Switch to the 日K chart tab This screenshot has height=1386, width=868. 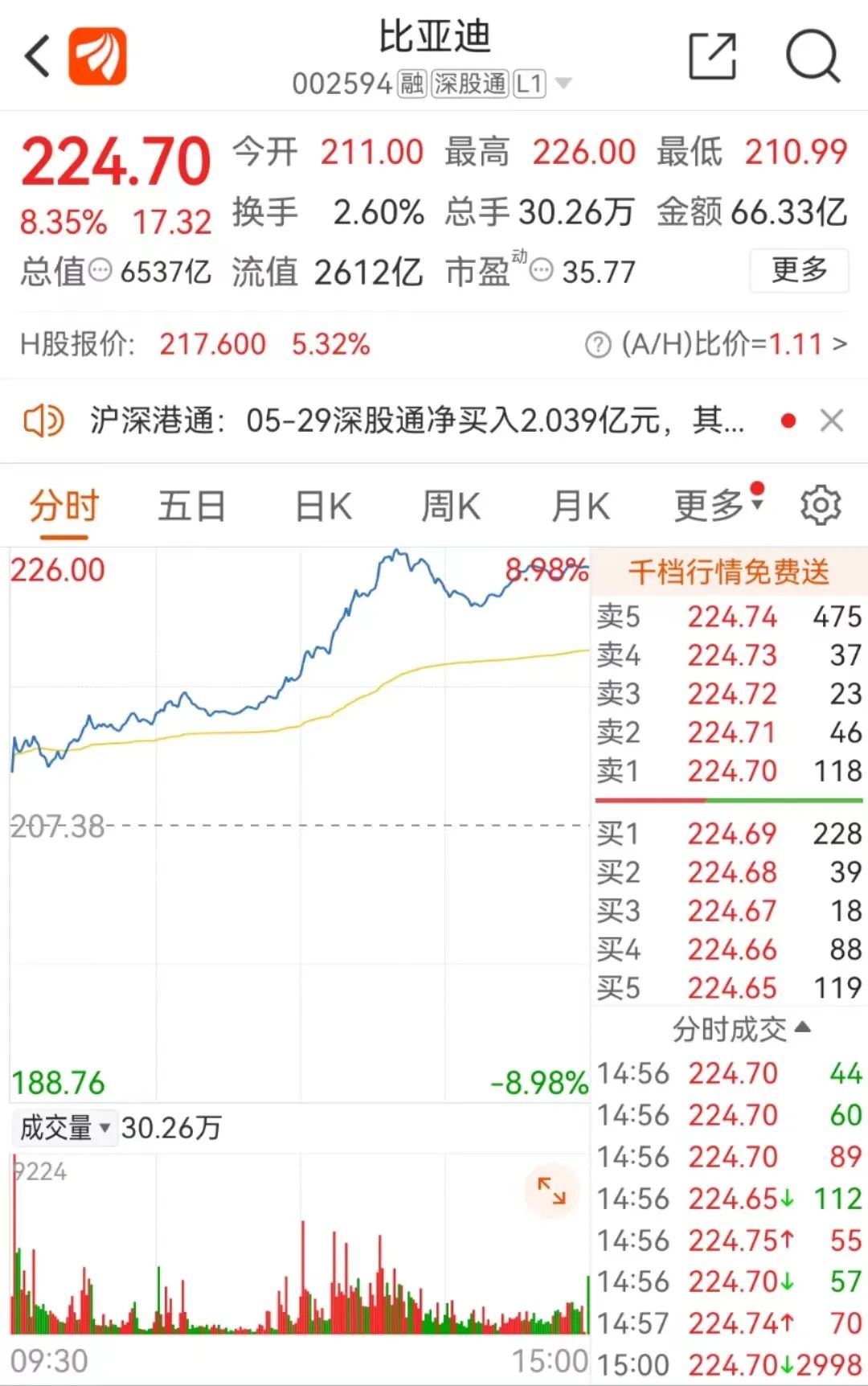click(x=323, y=506)
